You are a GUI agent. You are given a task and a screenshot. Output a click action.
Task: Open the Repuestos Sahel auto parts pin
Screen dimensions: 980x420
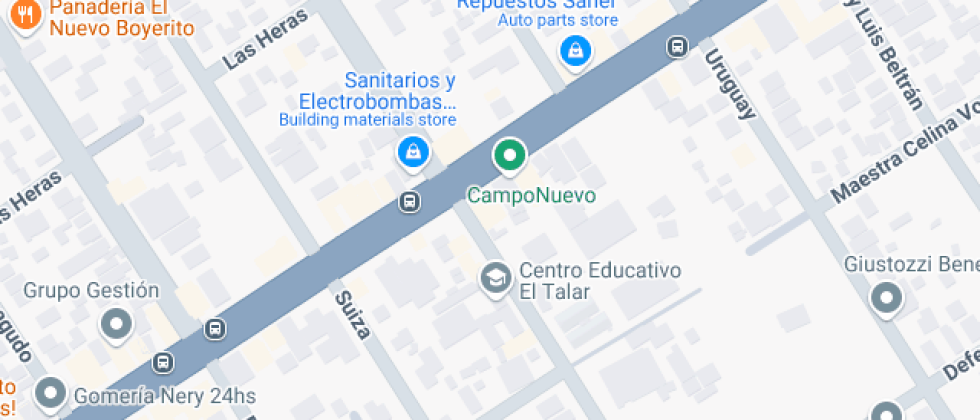click(x=574, y=49)
